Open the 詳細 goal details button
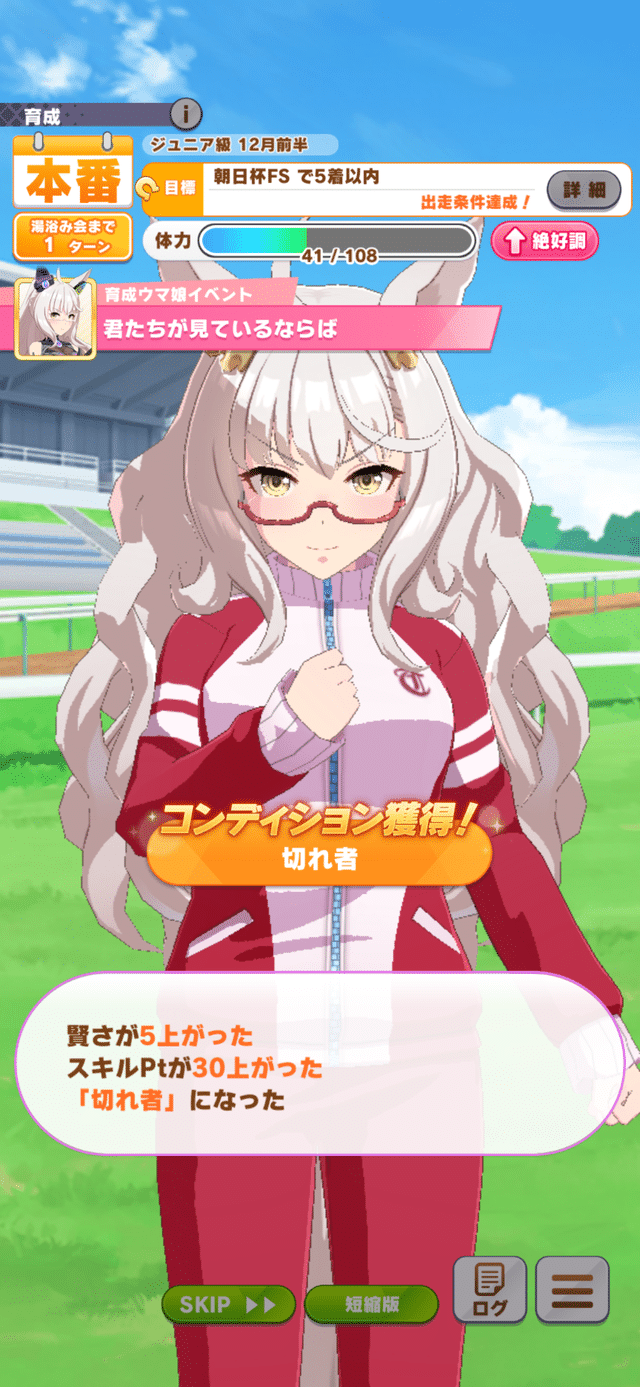Screen dimensions: 640x1387 click(583, 188)
